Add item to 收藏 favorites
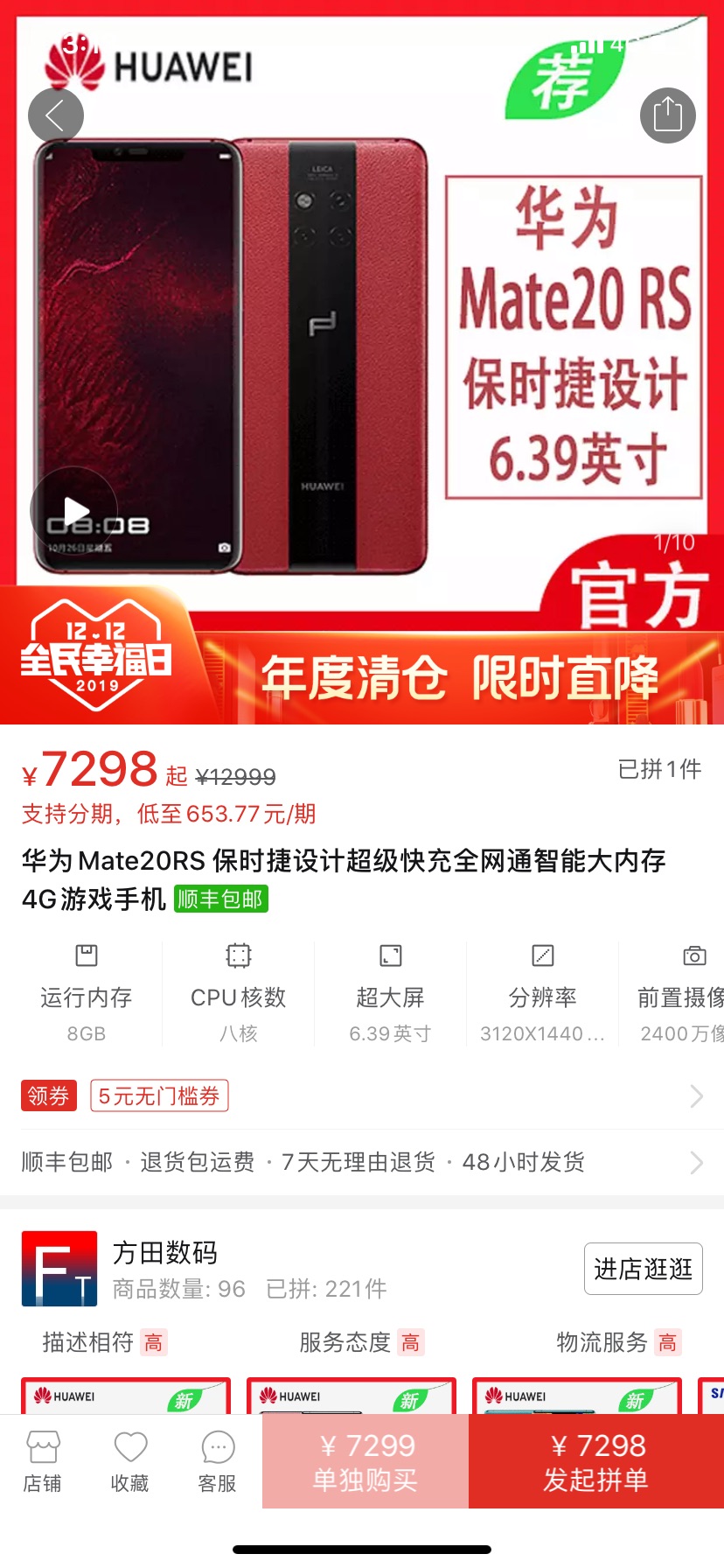The width and height of the screenshot is (724, 1568). pyautogui.click(x=130, y=1461)
